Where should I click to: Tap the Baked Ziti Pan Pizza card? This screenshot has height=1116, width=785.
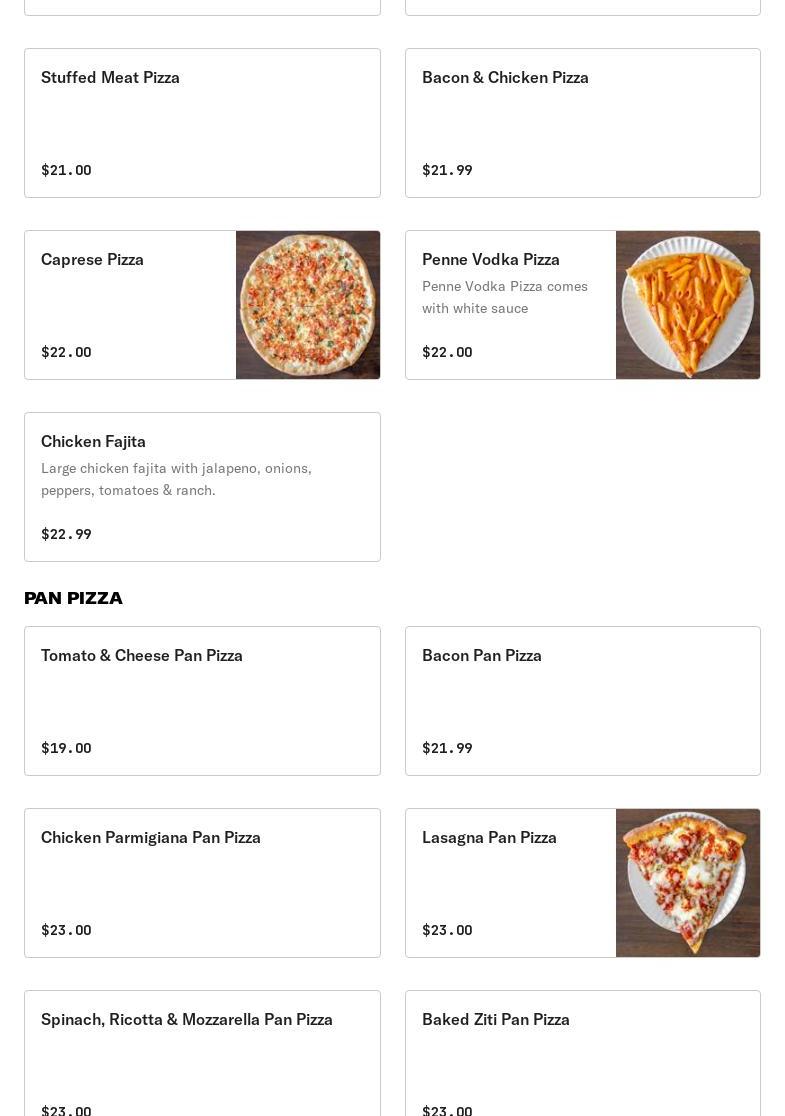tap(582, 1055)
